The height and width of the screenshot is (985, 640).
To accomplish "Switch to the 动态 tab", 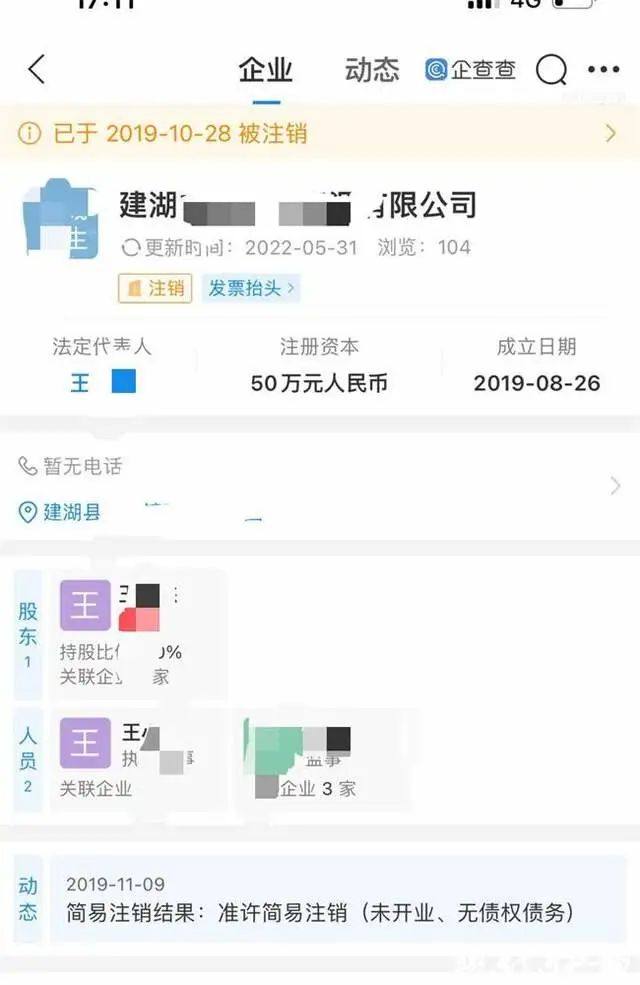I will pyautogui.click(x=371, y=70).
